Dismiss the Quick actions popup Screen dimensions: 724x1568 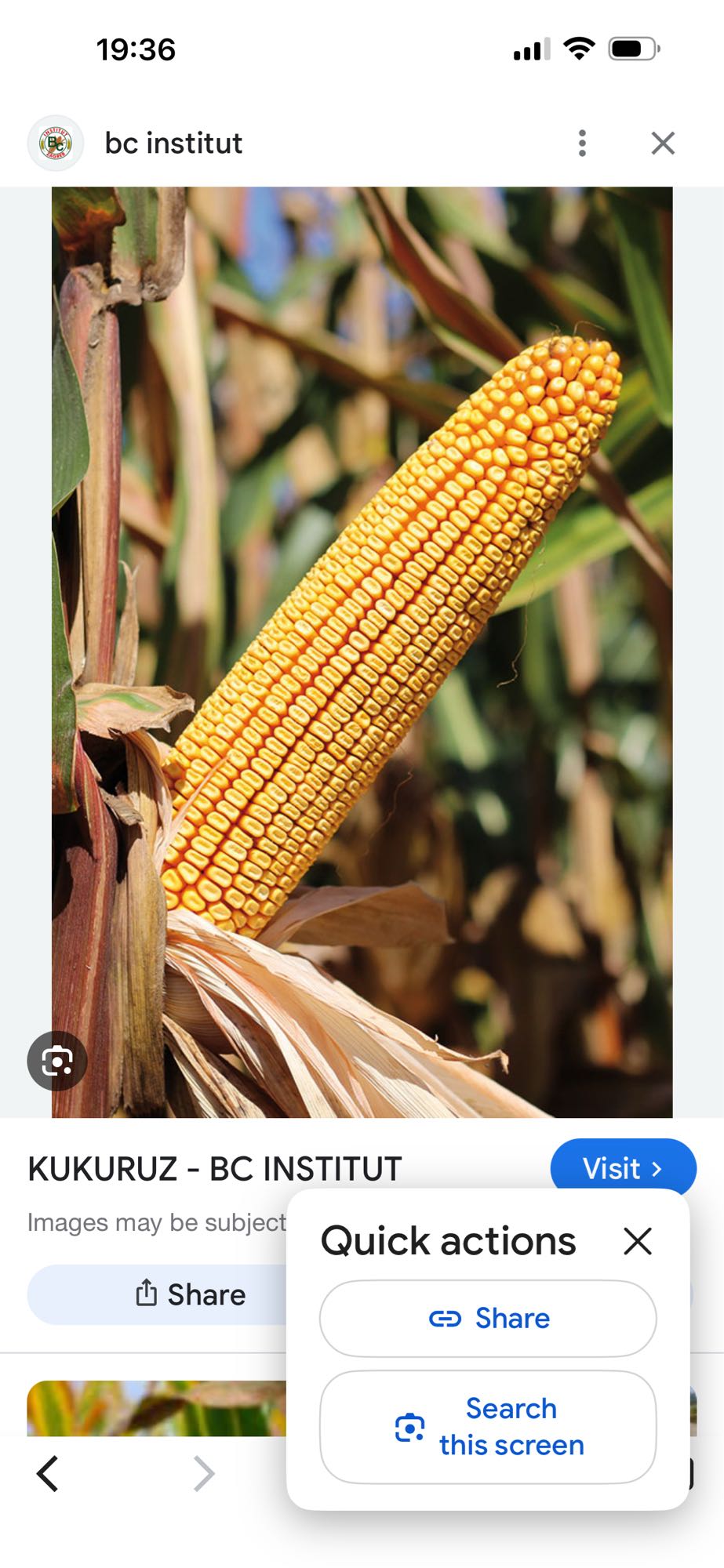click(638, 1241)
